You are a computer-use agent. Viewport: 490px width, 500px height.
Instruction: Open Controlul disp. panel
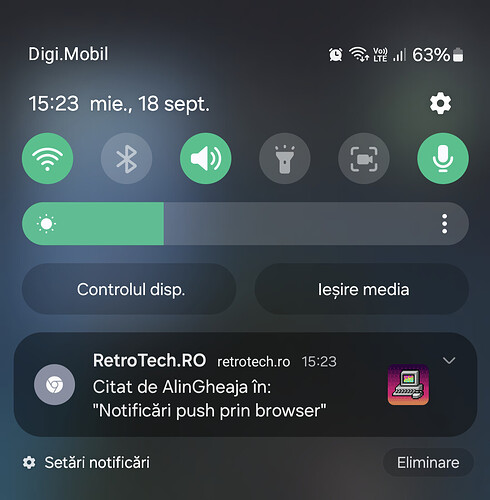coord(129,289)
